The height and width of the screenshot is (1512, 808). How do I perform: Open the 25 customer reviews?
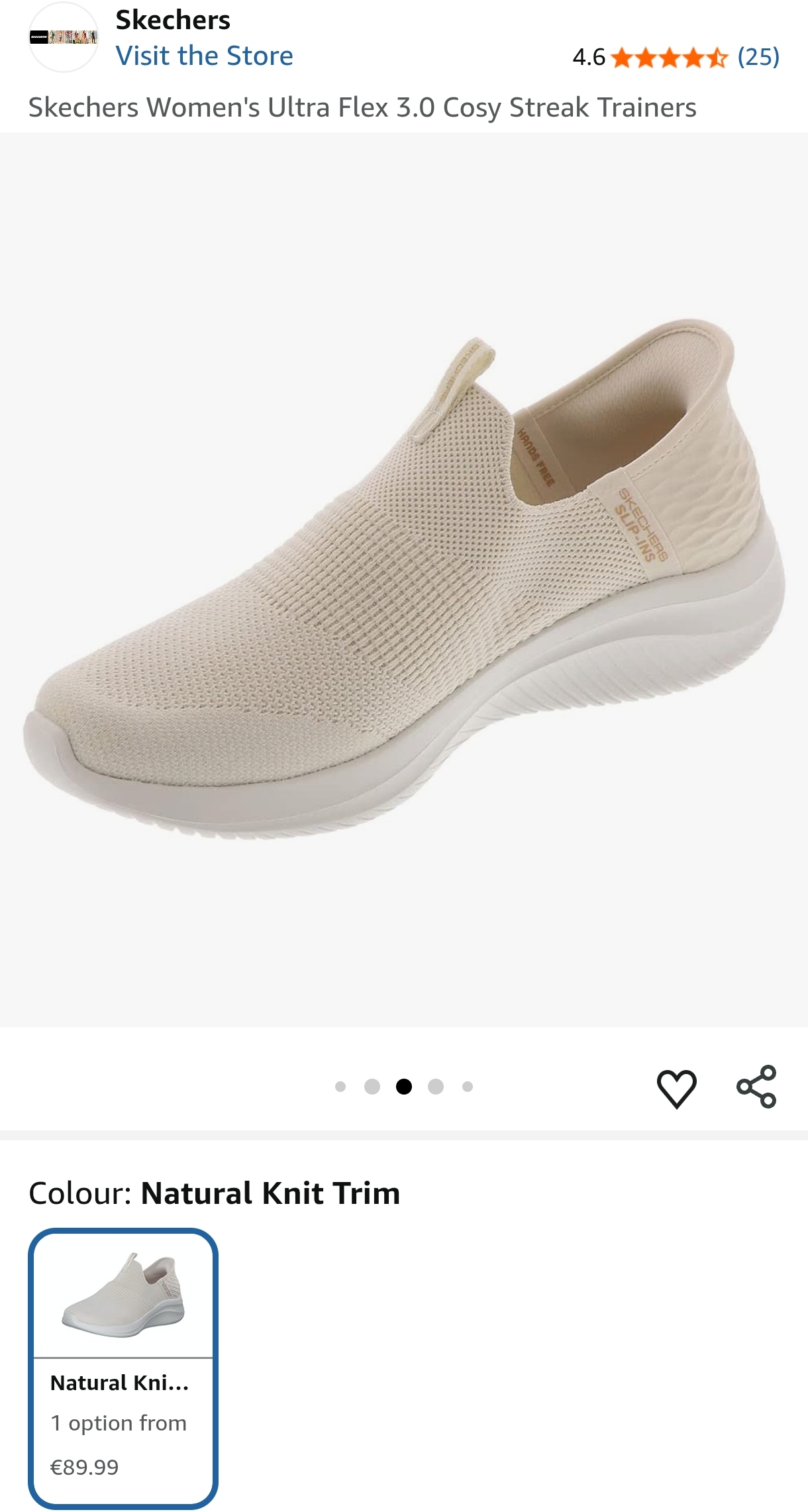tap(758, 57)
